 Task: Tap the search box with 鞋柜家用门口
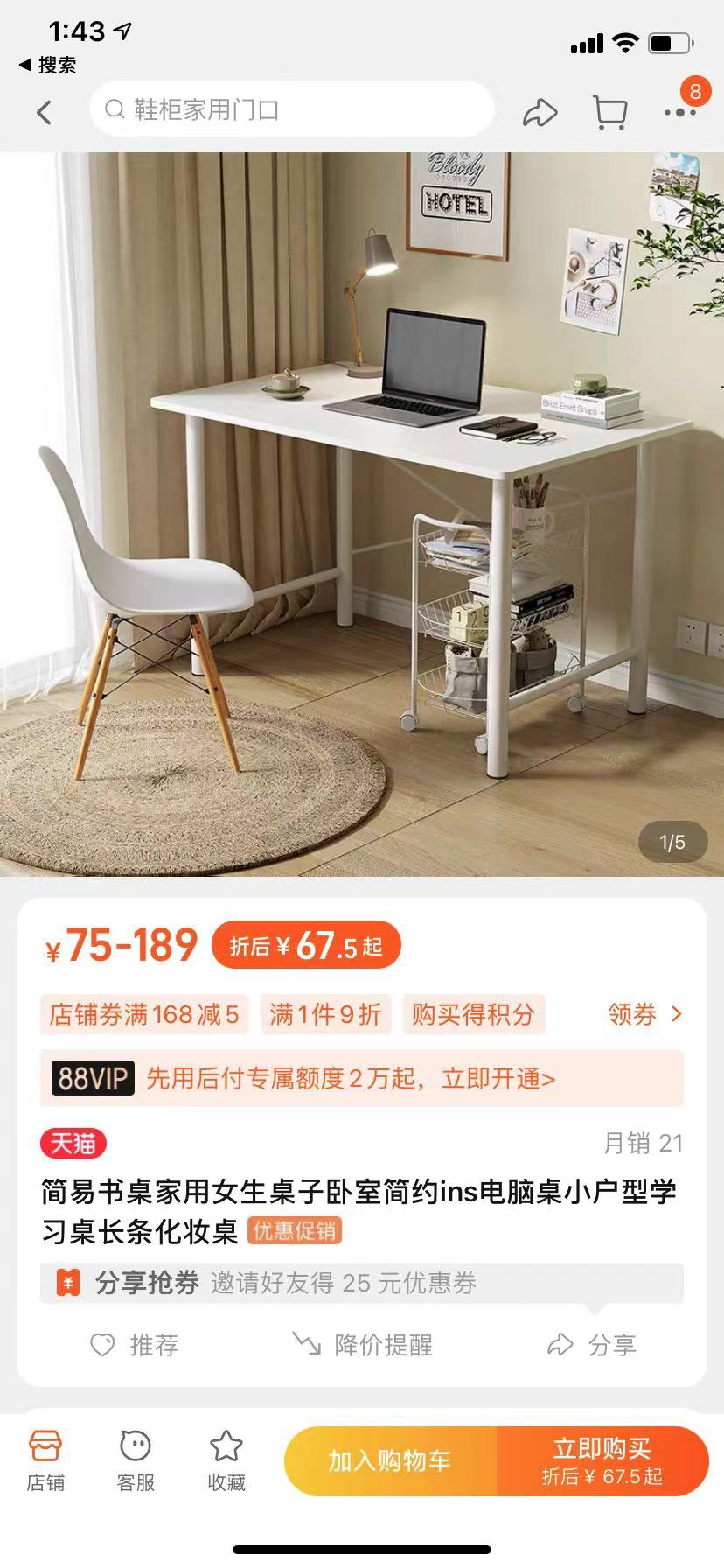tap(292, 109)
